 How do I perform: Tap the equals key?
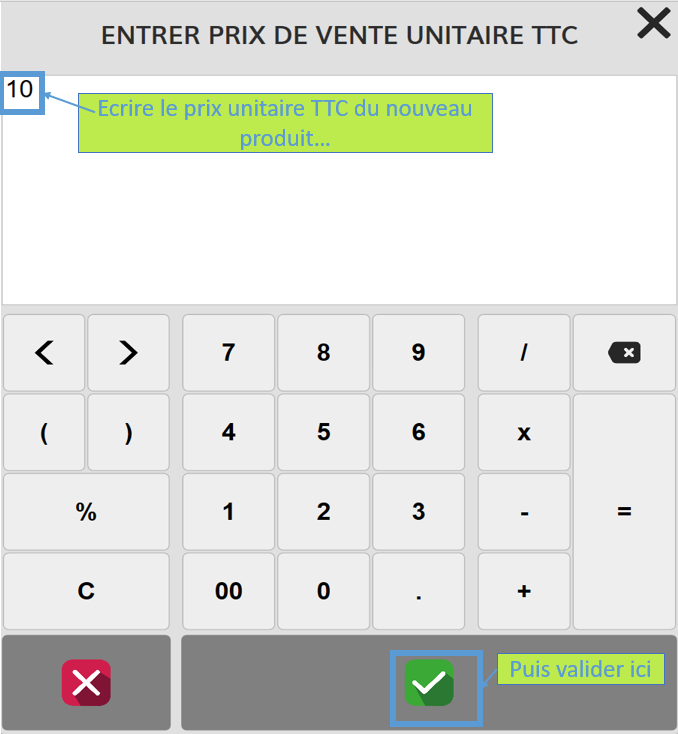coord(624,512)
